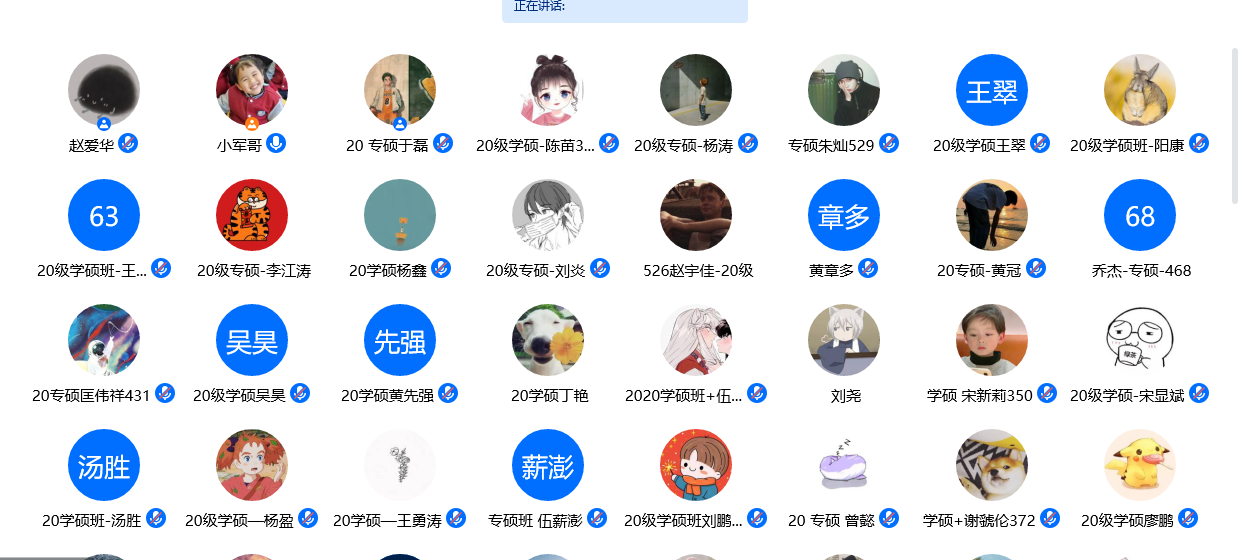This screenshot has height=560, width=1249.
Task: Open 20级专硕-杨涛's participant tile
Action: point(696,90)
